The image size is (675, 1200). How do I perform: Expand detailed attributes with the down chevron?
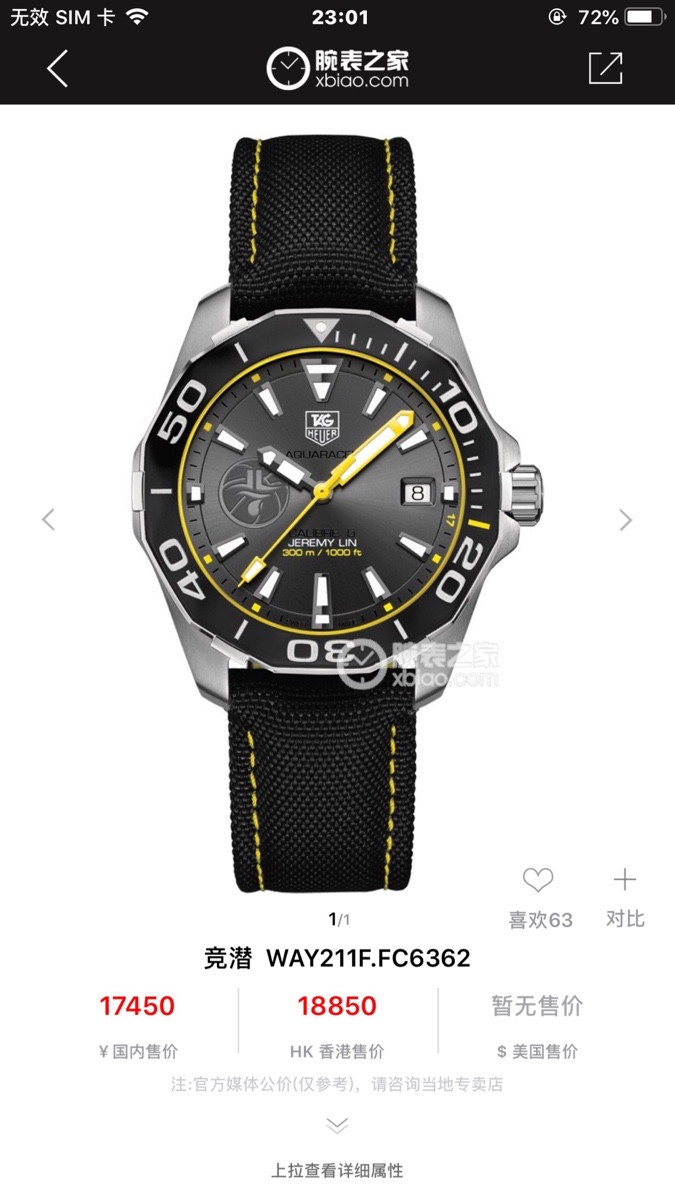337,1126
